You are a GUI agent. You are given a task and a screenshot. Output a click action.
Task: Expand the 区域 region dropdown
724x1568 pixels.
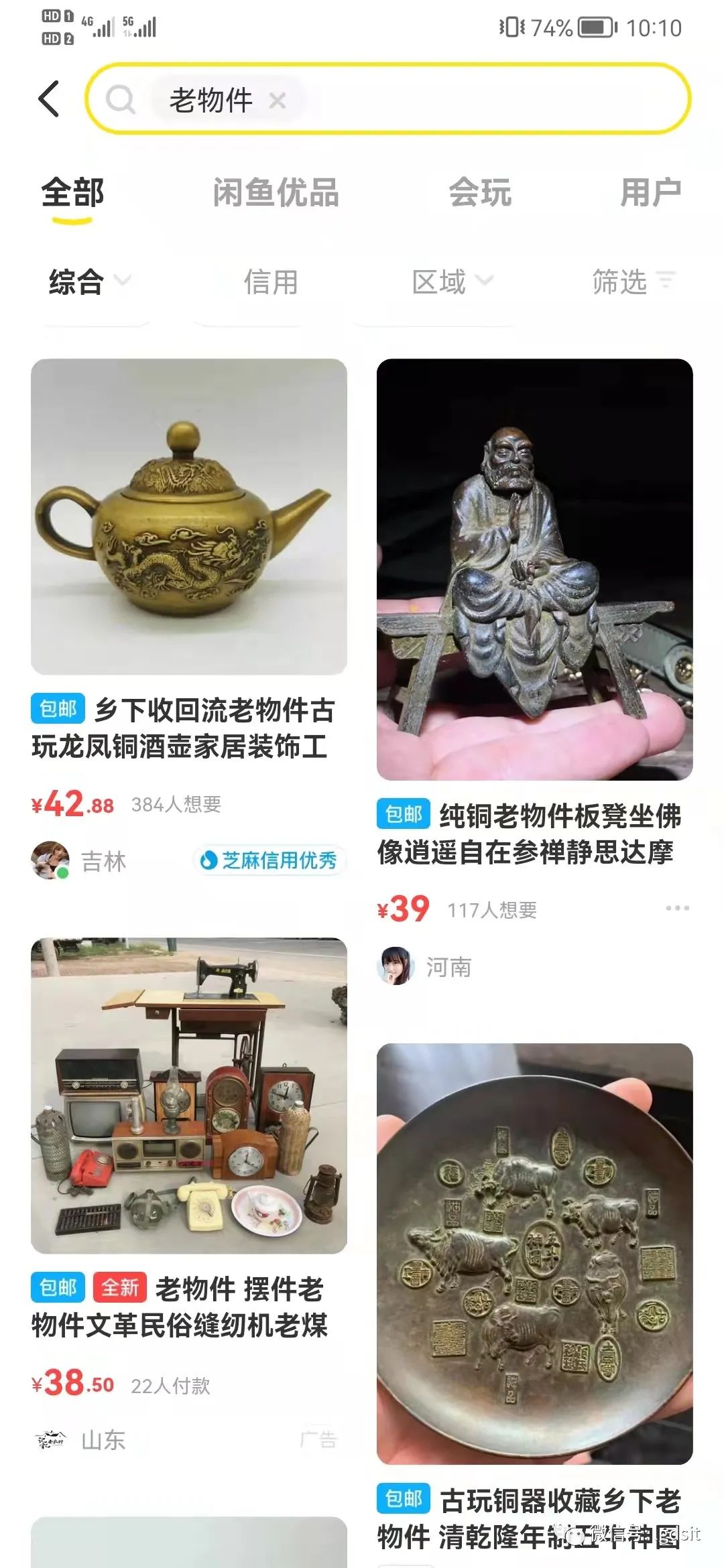point(452,281)
